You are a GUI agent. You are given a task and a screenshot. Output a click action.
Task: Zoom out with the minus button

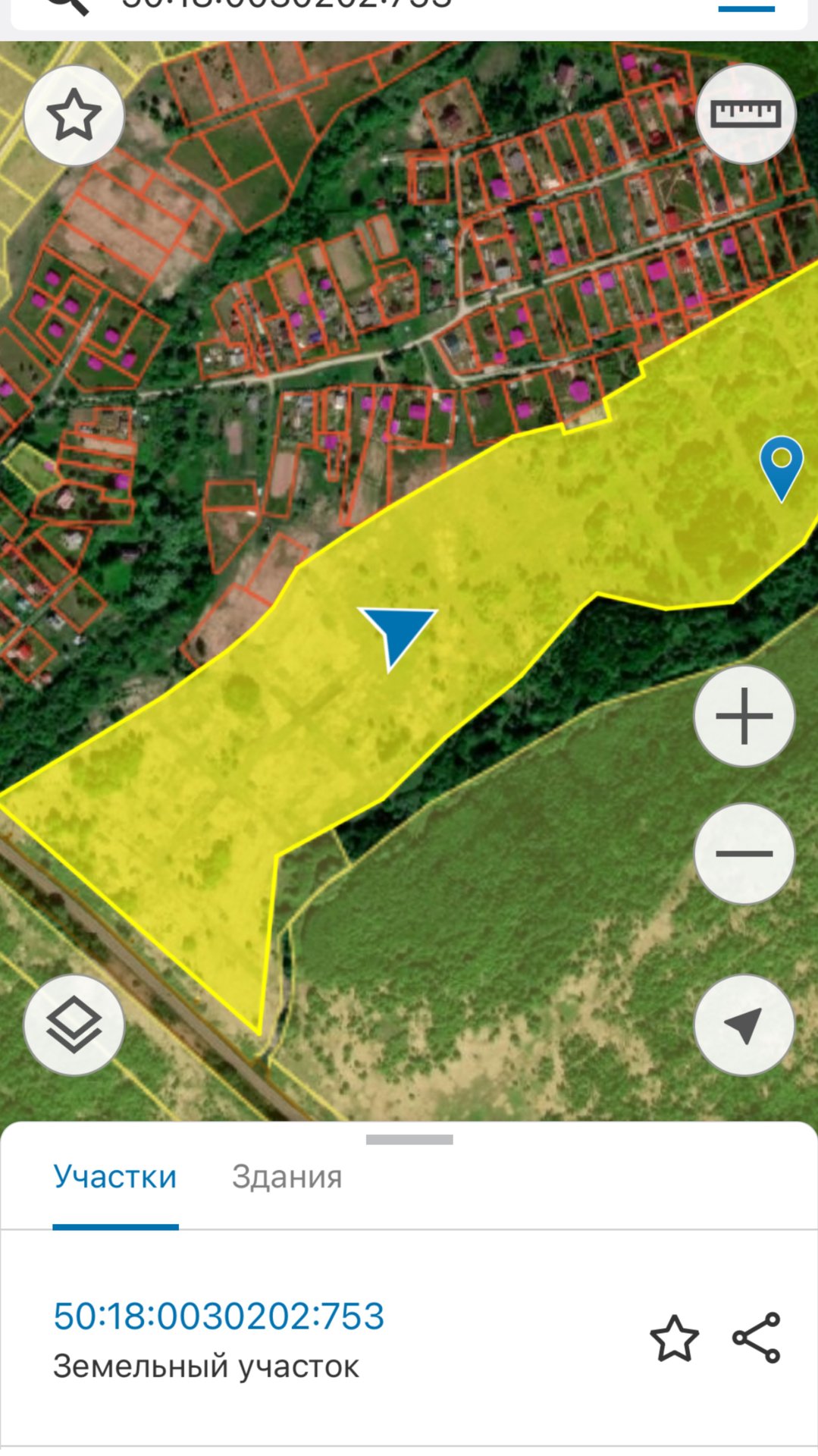[x=744, y=853]
